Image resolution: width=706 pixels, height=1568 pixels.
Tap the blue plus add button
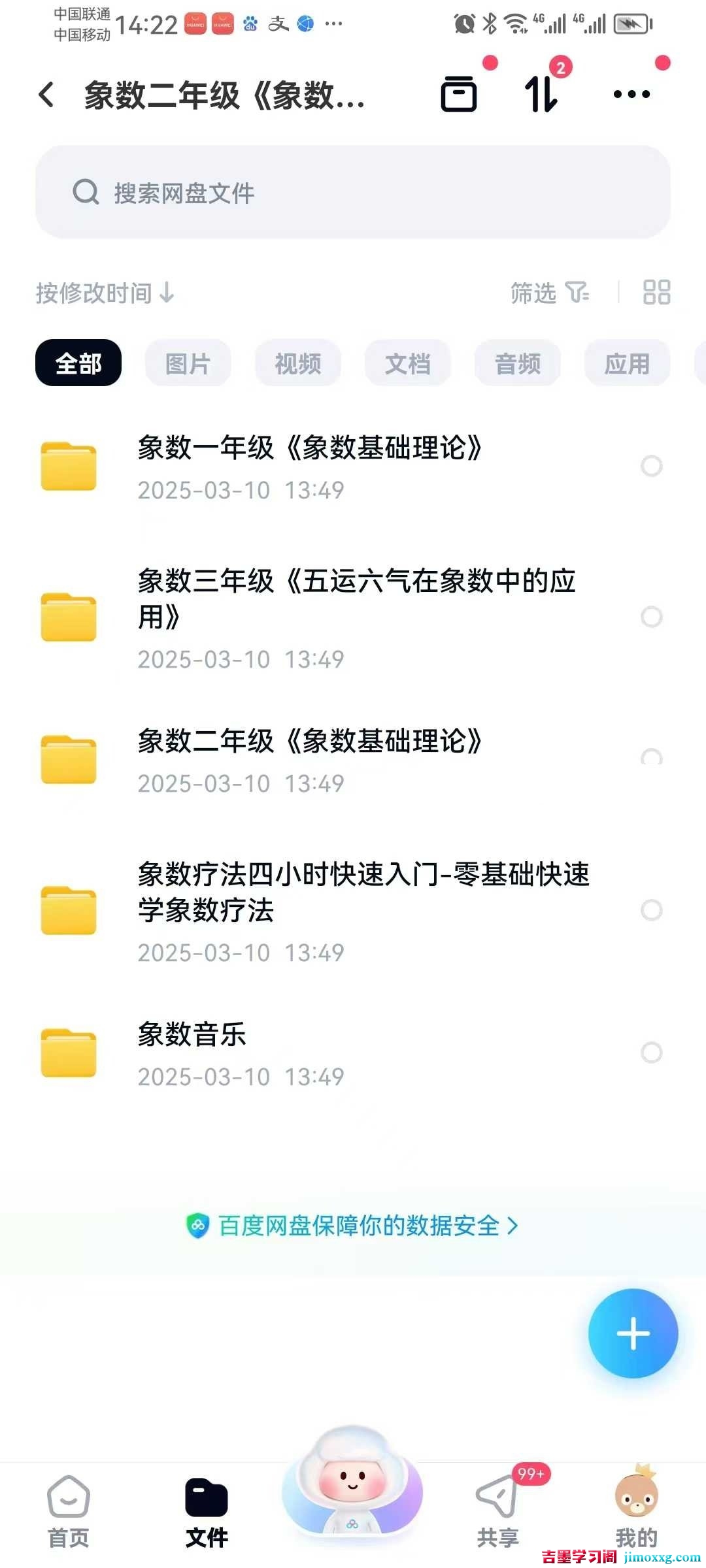(x=633, y=1333)
